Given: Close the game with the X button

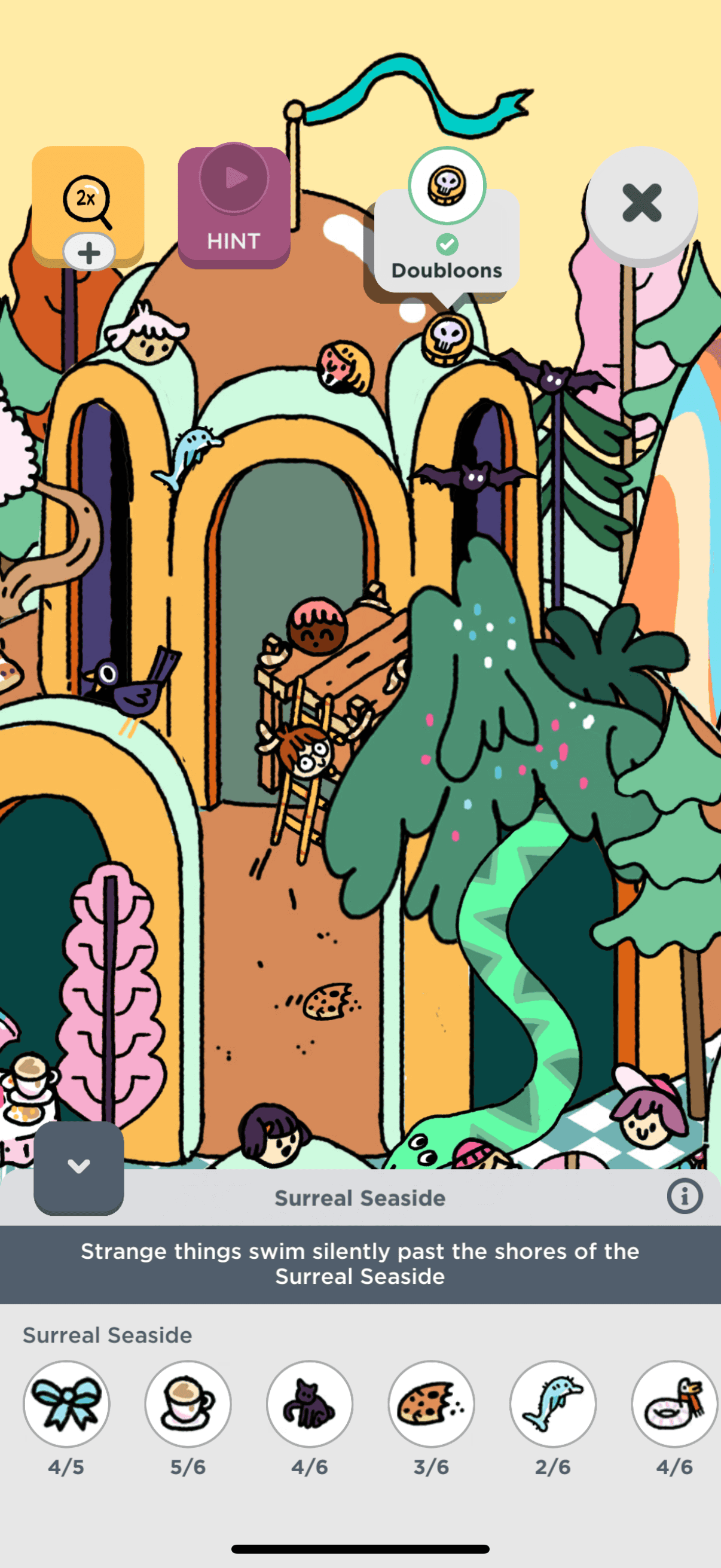Looking at the screenshot, I should click(x=641, y=203).
